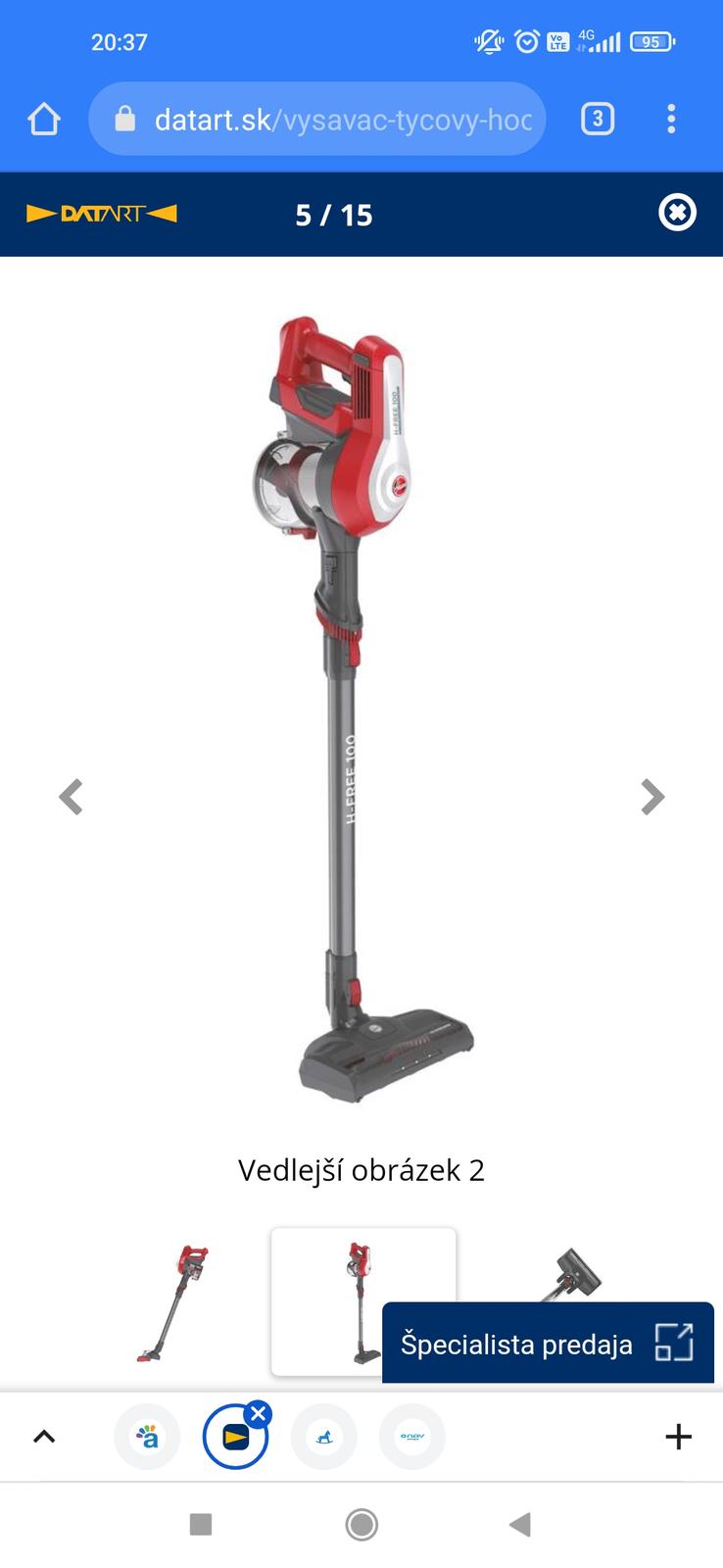Open the browser overflow menu

tap(671, 120)
